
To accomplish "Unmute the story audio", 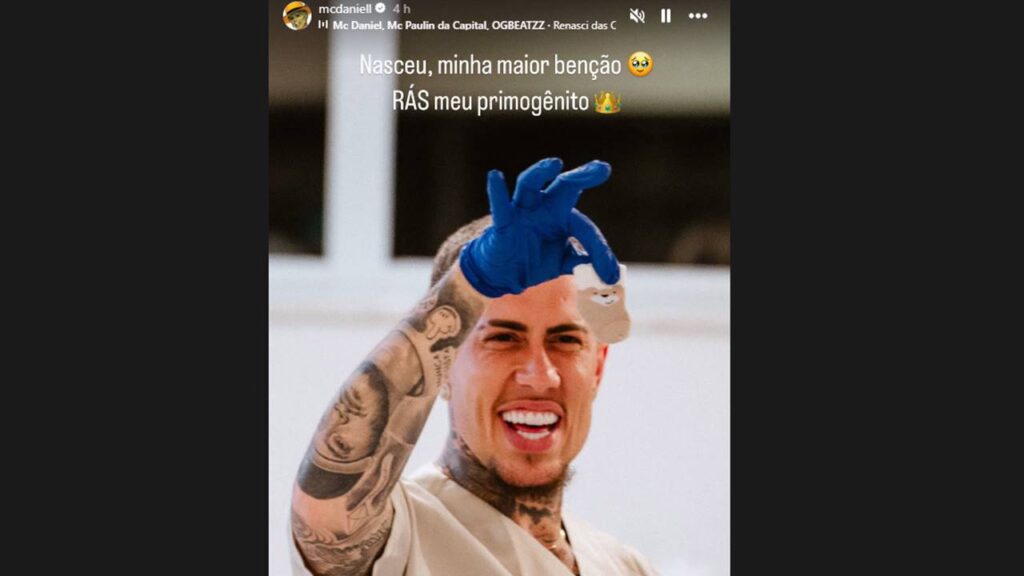I will [x=637, y=16].
